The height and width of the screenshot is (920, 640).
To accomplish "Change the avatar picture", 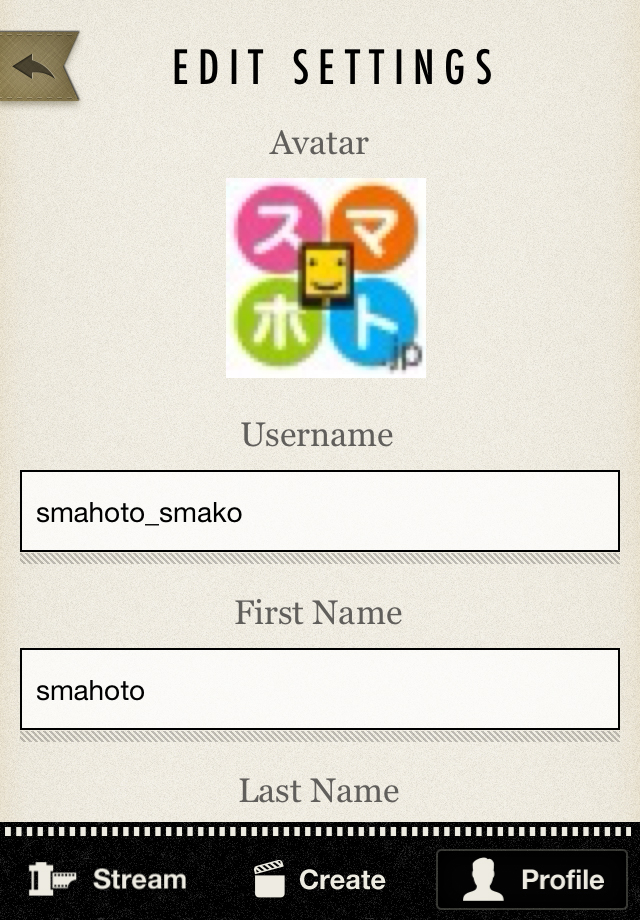I will [325, 278].
